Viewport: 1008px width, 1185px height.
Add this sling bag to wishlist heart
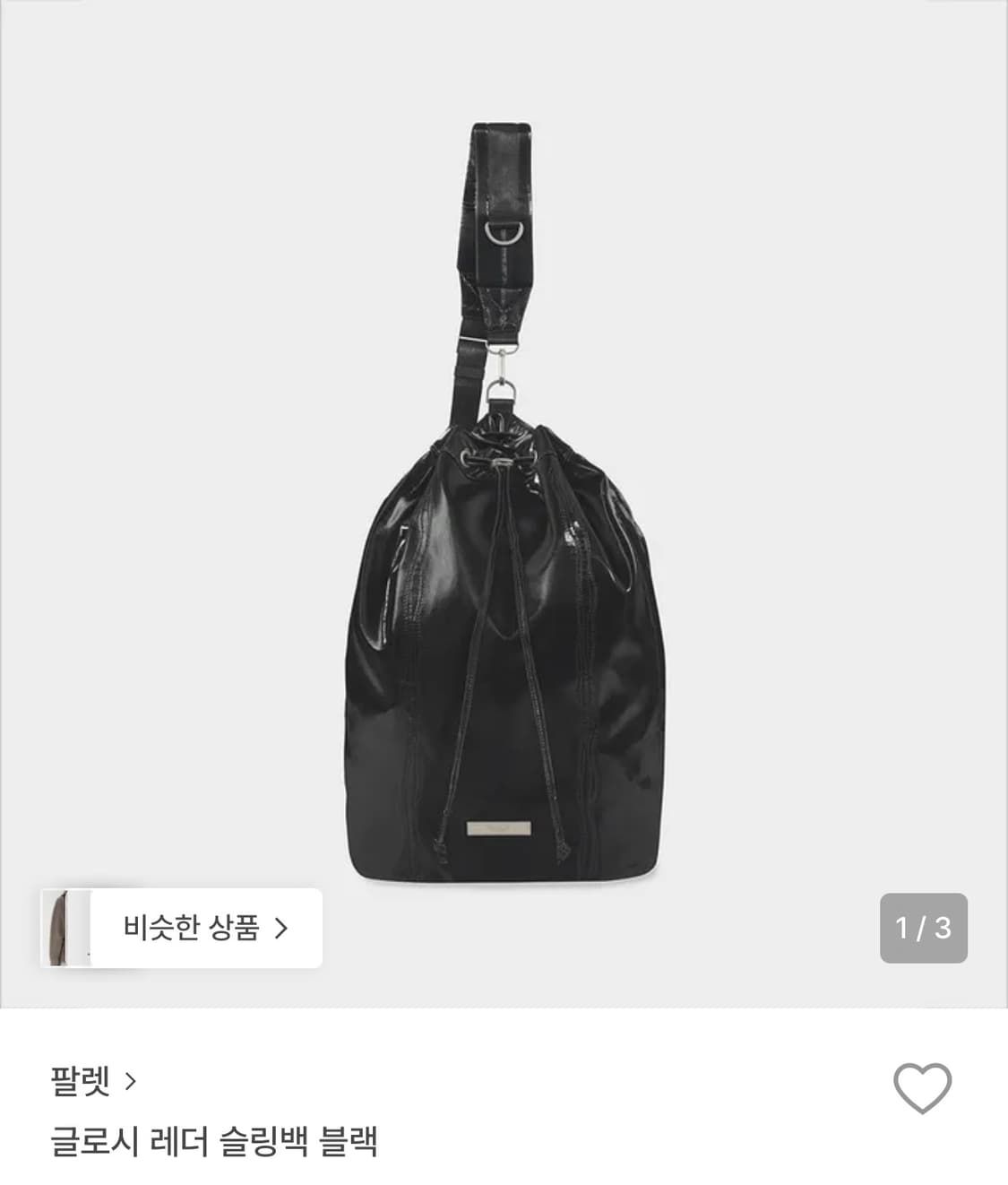922,1088
